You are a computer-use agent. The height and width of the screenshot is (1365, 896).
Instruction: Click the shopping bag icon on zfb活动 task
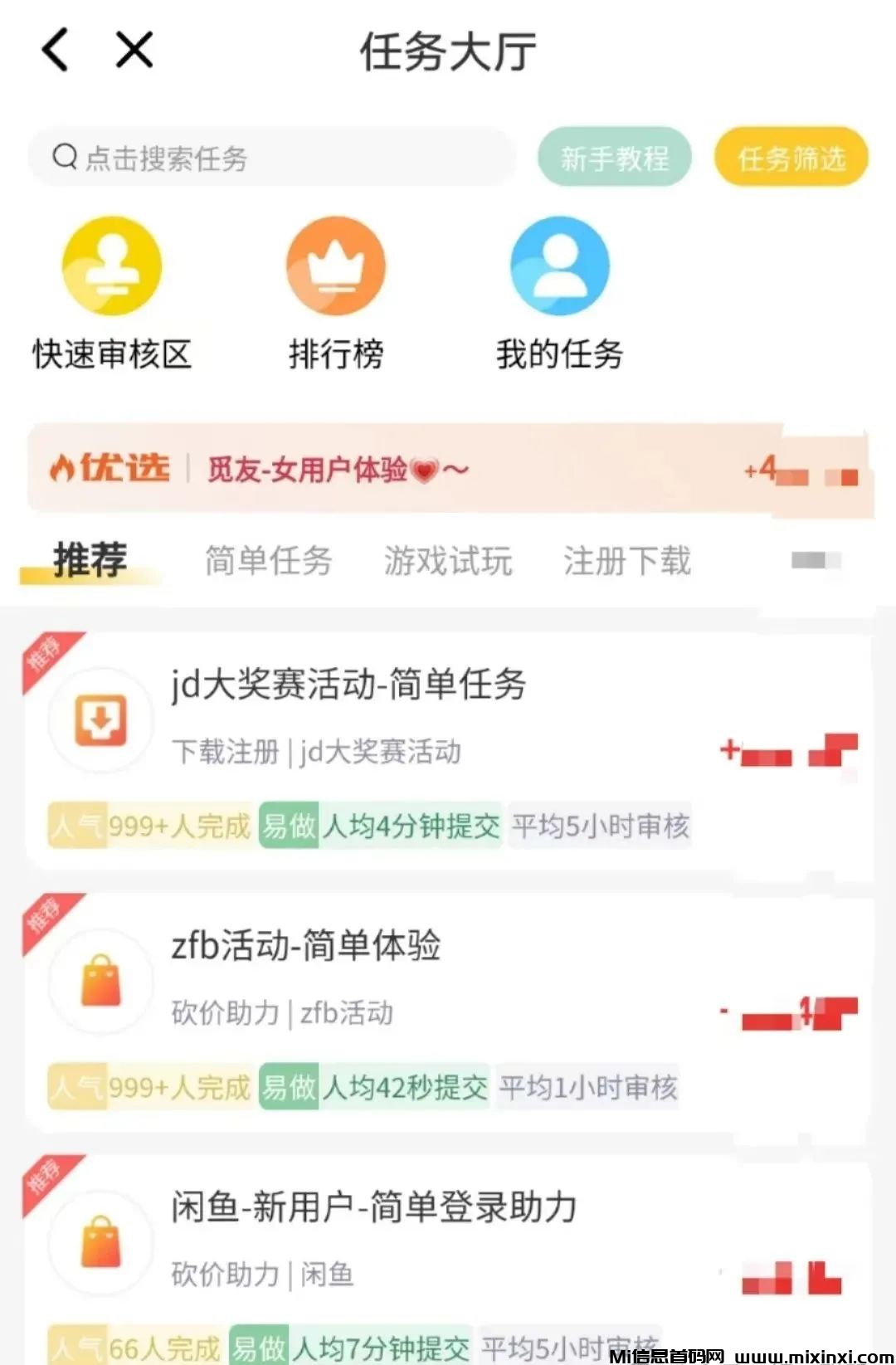tap(100, 981)
